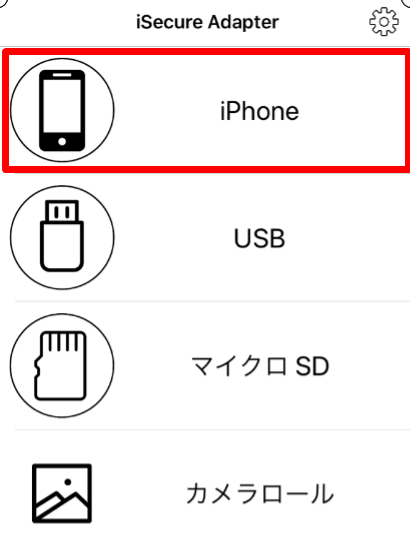Select the iPhone storage row
This screenshot has height=550, width=410.
[x=206, y=110]
